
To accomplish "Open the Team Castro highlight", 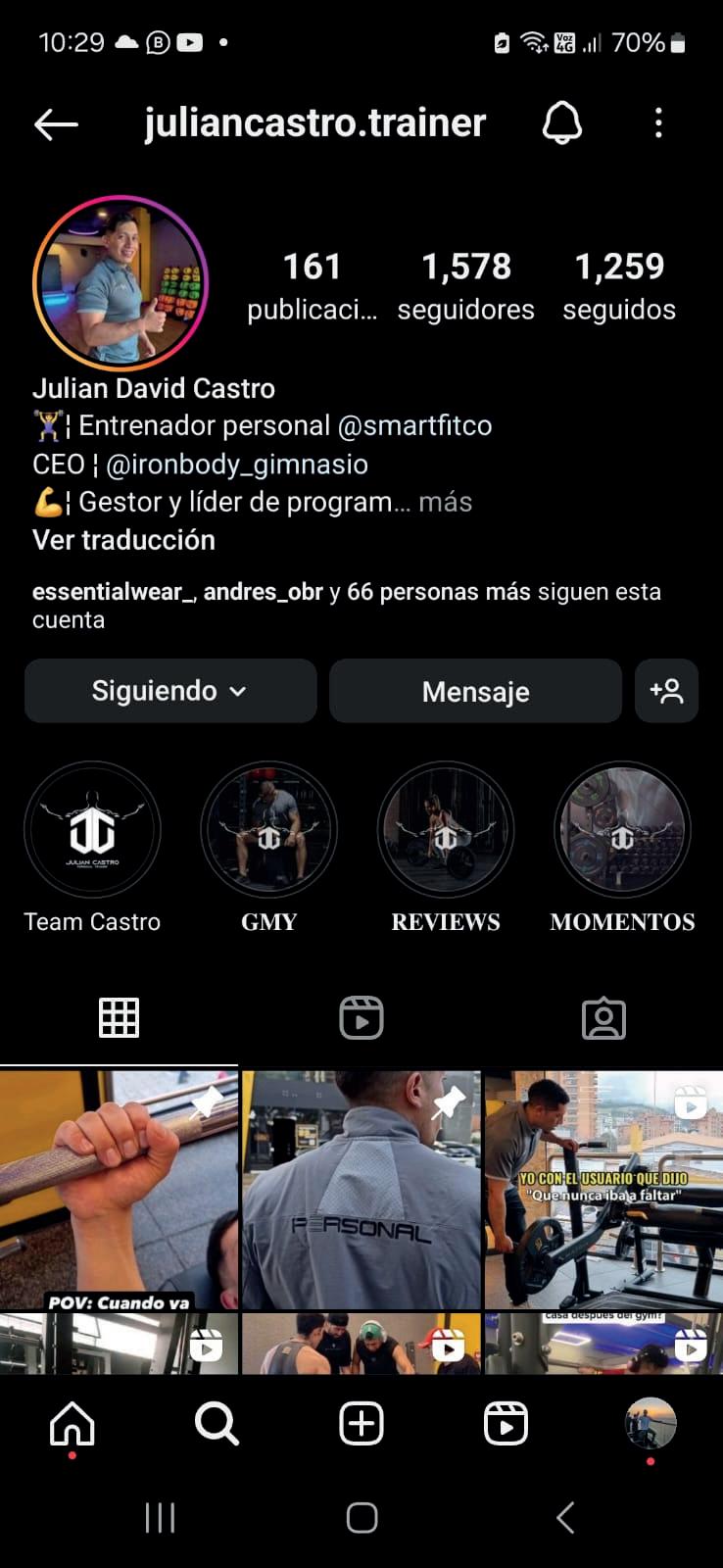I will [92, 830].
